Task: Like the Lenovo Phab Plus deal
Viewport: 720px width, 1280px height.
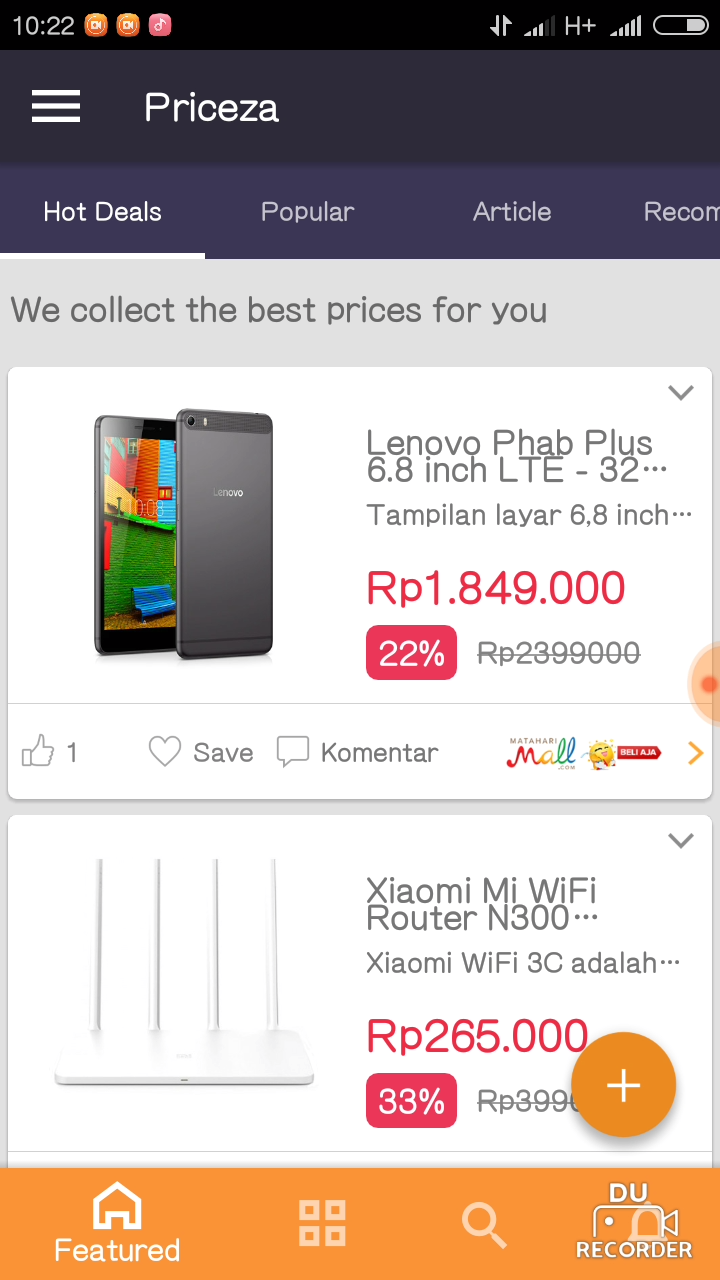Action: click(x=49, y=752)
